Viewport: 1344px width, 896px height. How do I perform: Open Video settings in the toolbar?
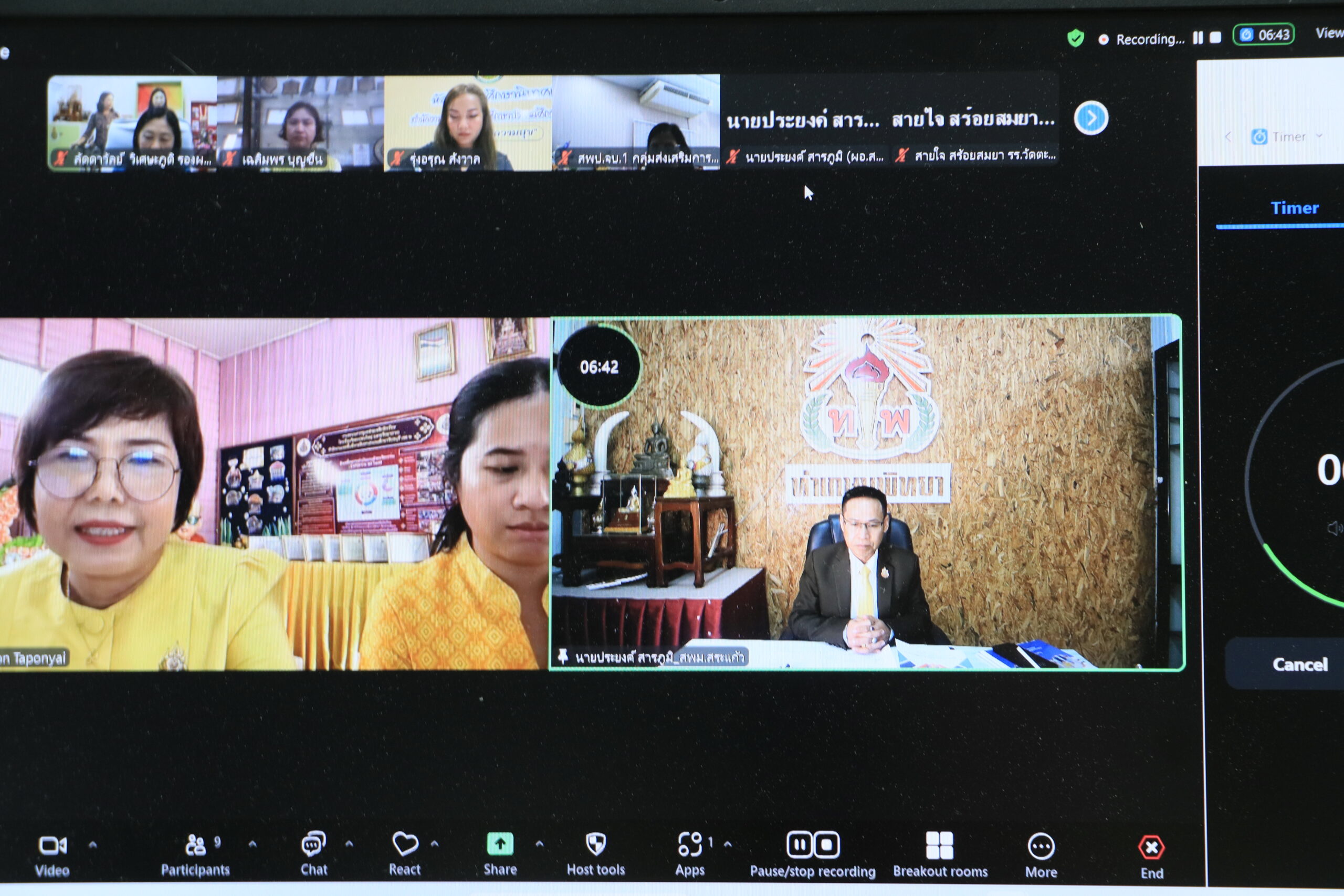click(x=52, y=853)
